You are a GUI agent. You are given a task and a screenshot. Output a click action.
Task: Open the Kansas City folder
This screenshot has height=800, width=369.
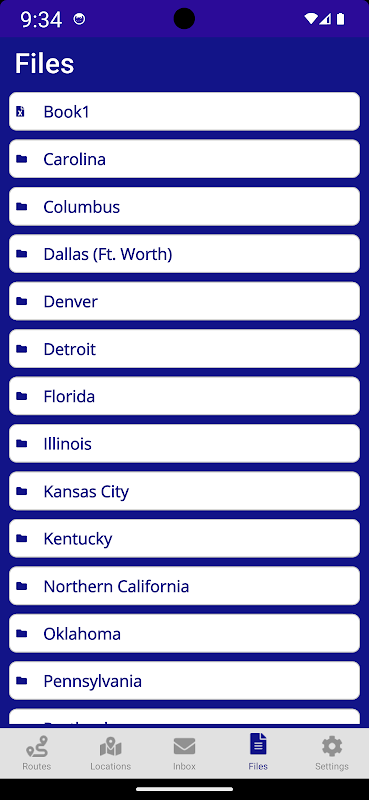(x=184, y=491)
